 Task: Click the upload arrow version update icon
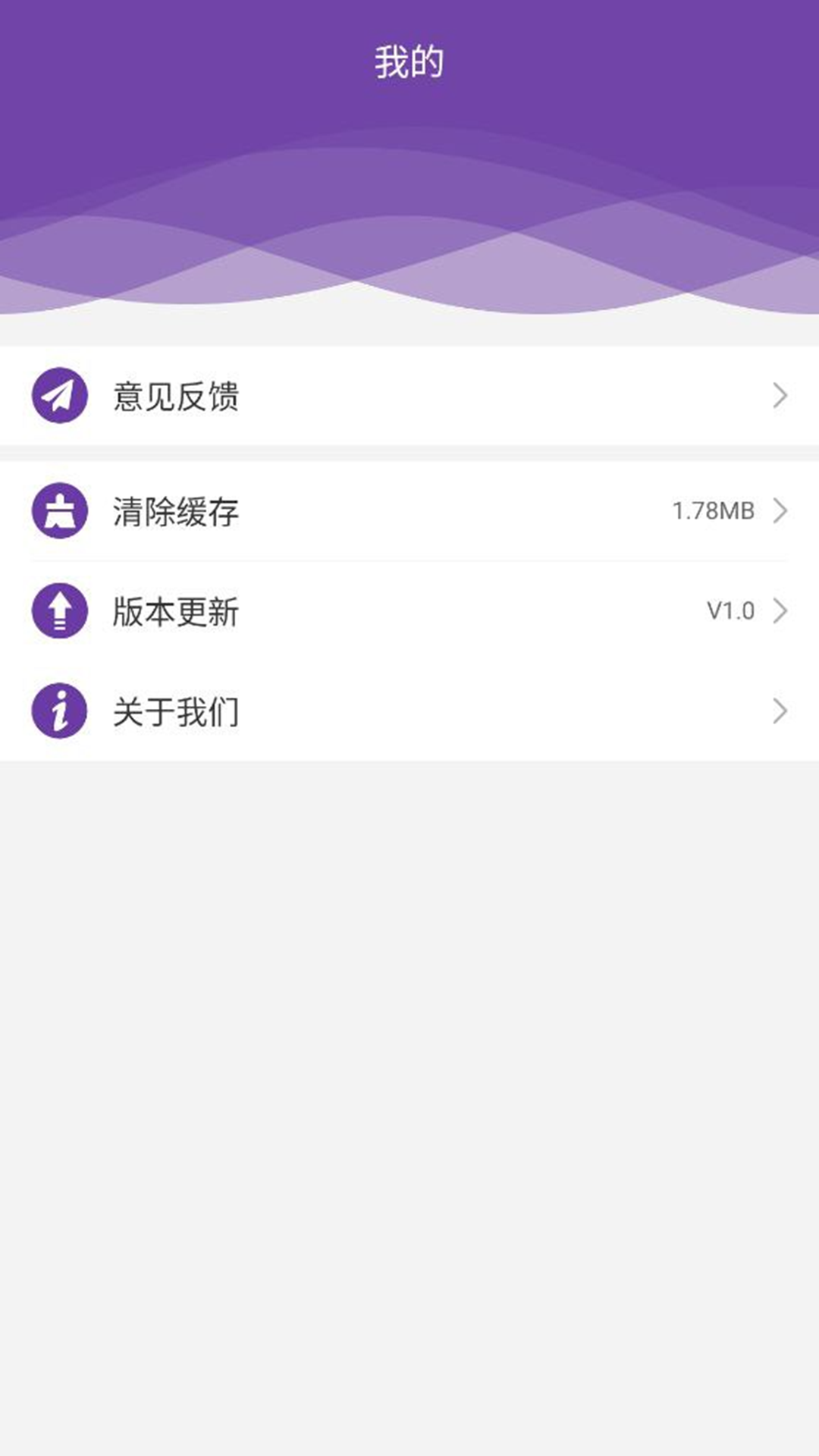59,610
